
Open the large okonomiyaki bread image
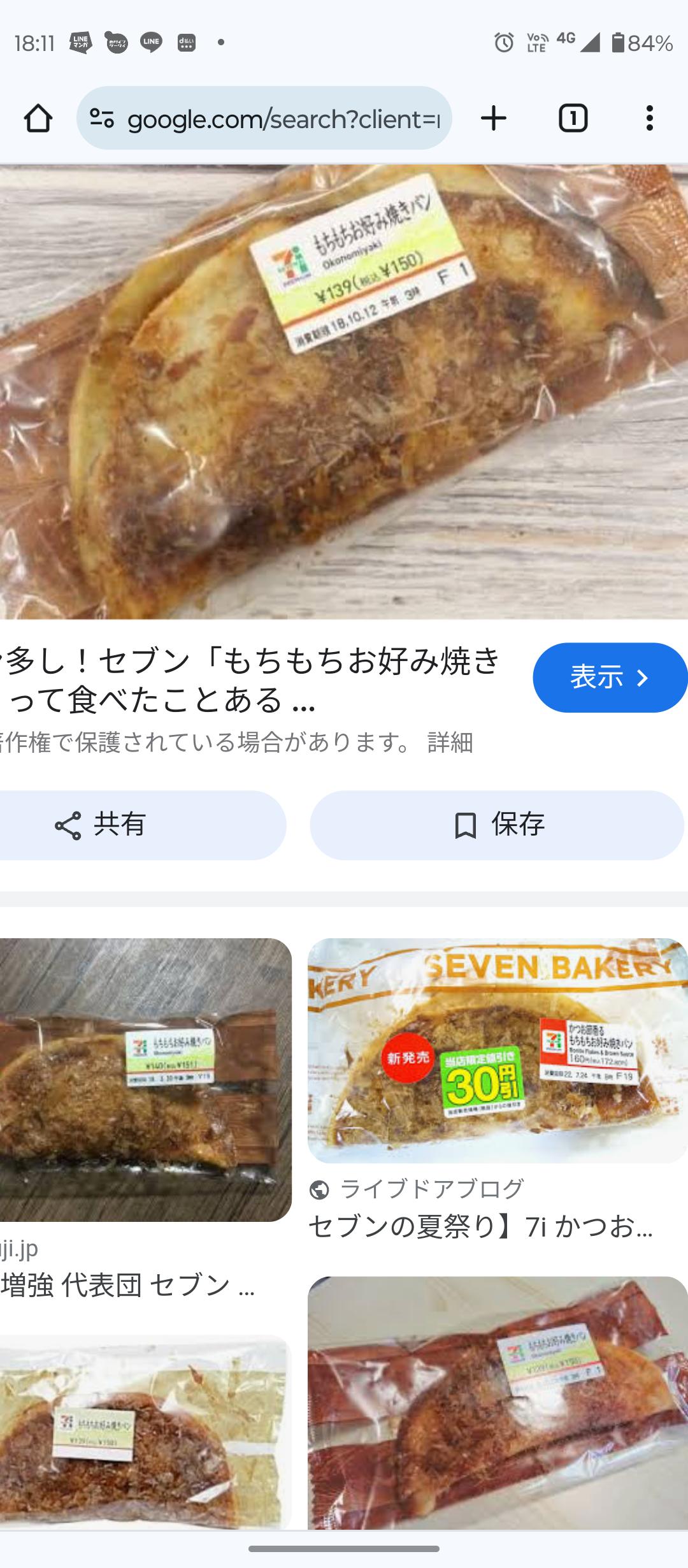344,392
